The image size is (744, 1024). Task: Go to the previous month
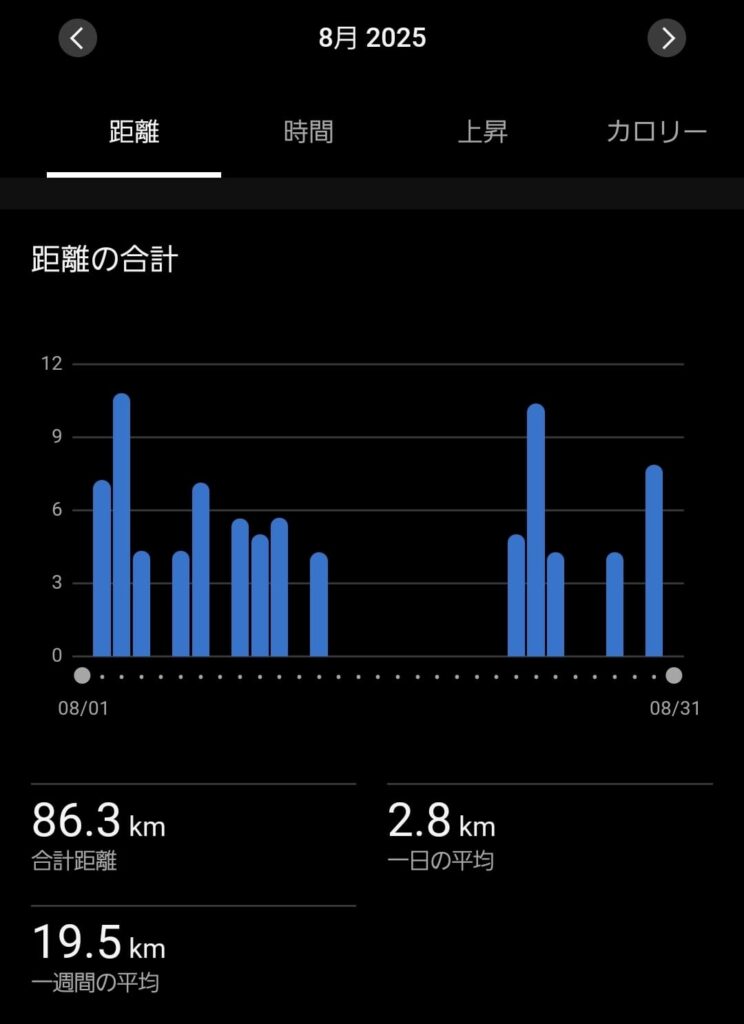coord(78,38)
